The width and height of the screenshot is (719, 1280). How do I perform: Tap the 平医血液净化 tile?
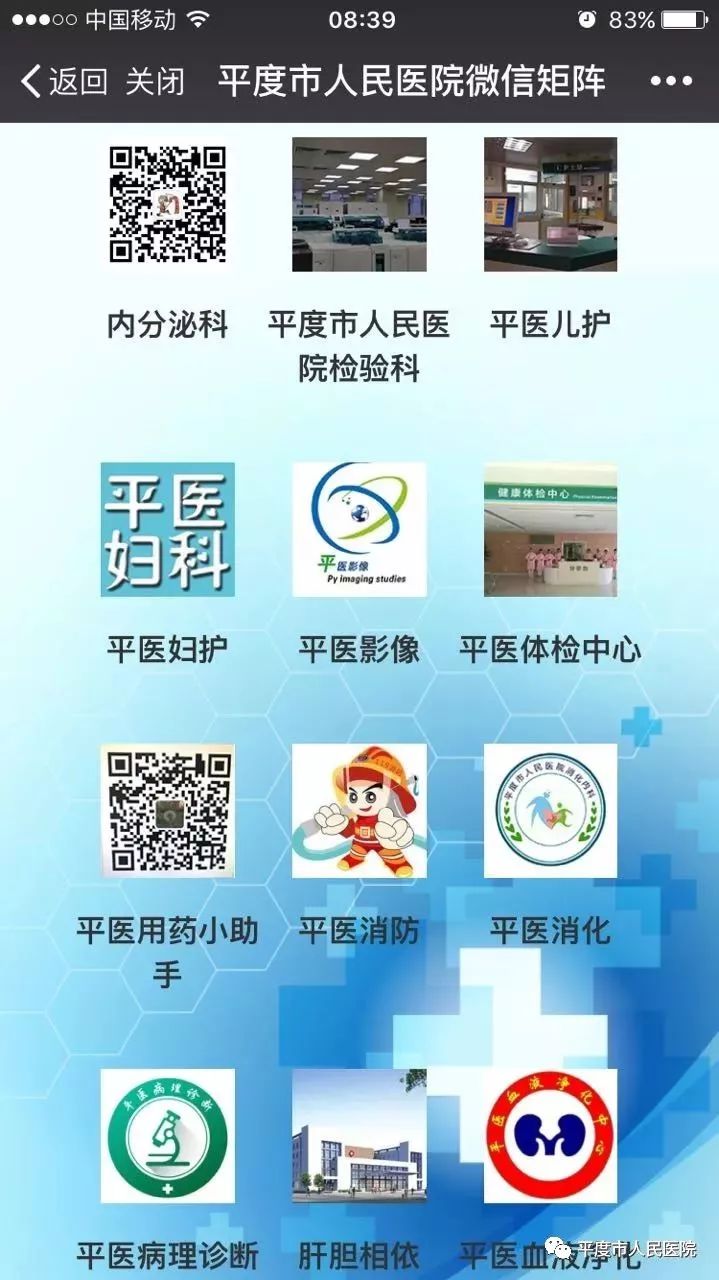click(550, 1136)
